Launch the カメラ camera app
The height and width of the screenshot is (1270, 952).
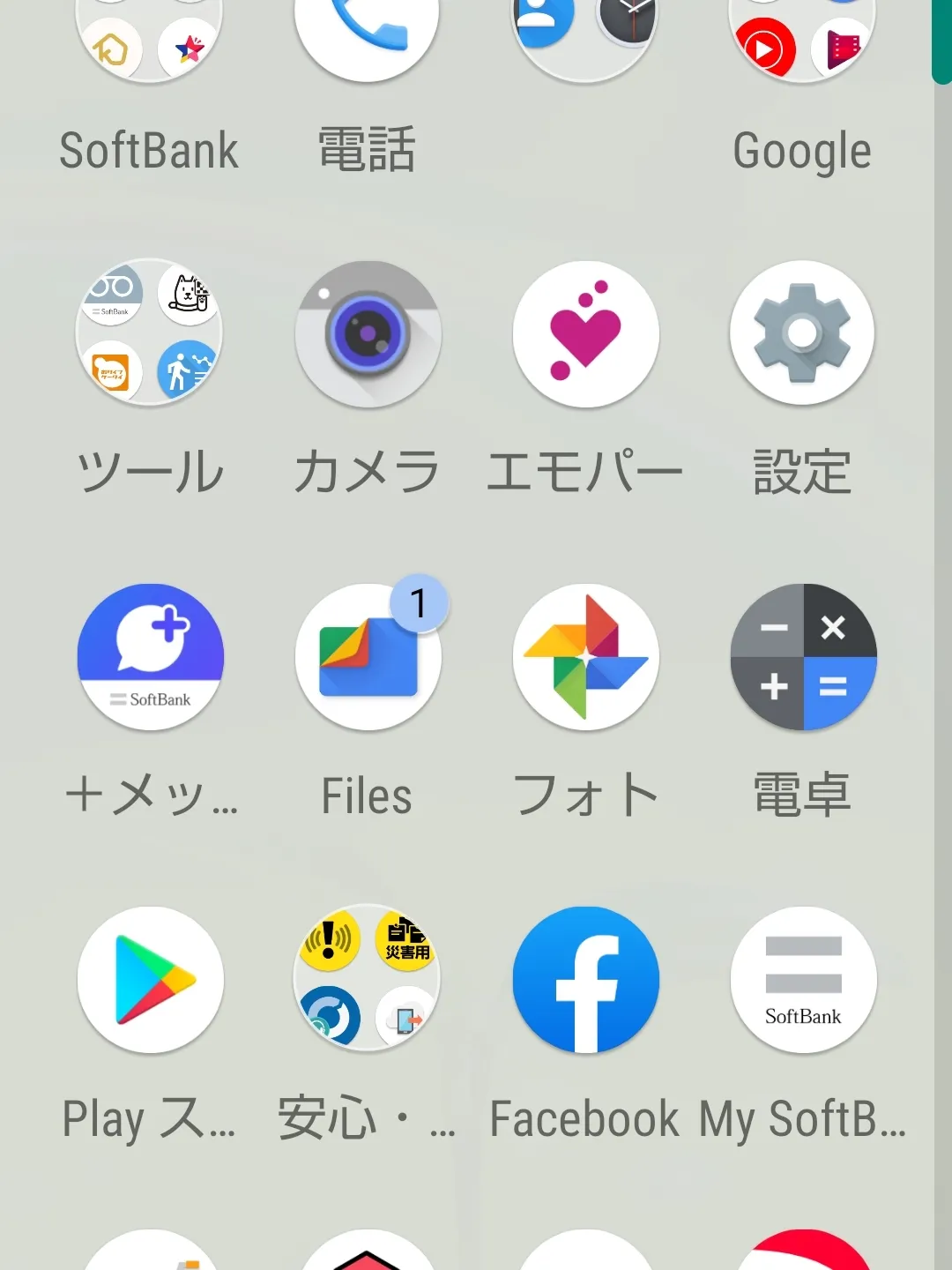(367, 333)
